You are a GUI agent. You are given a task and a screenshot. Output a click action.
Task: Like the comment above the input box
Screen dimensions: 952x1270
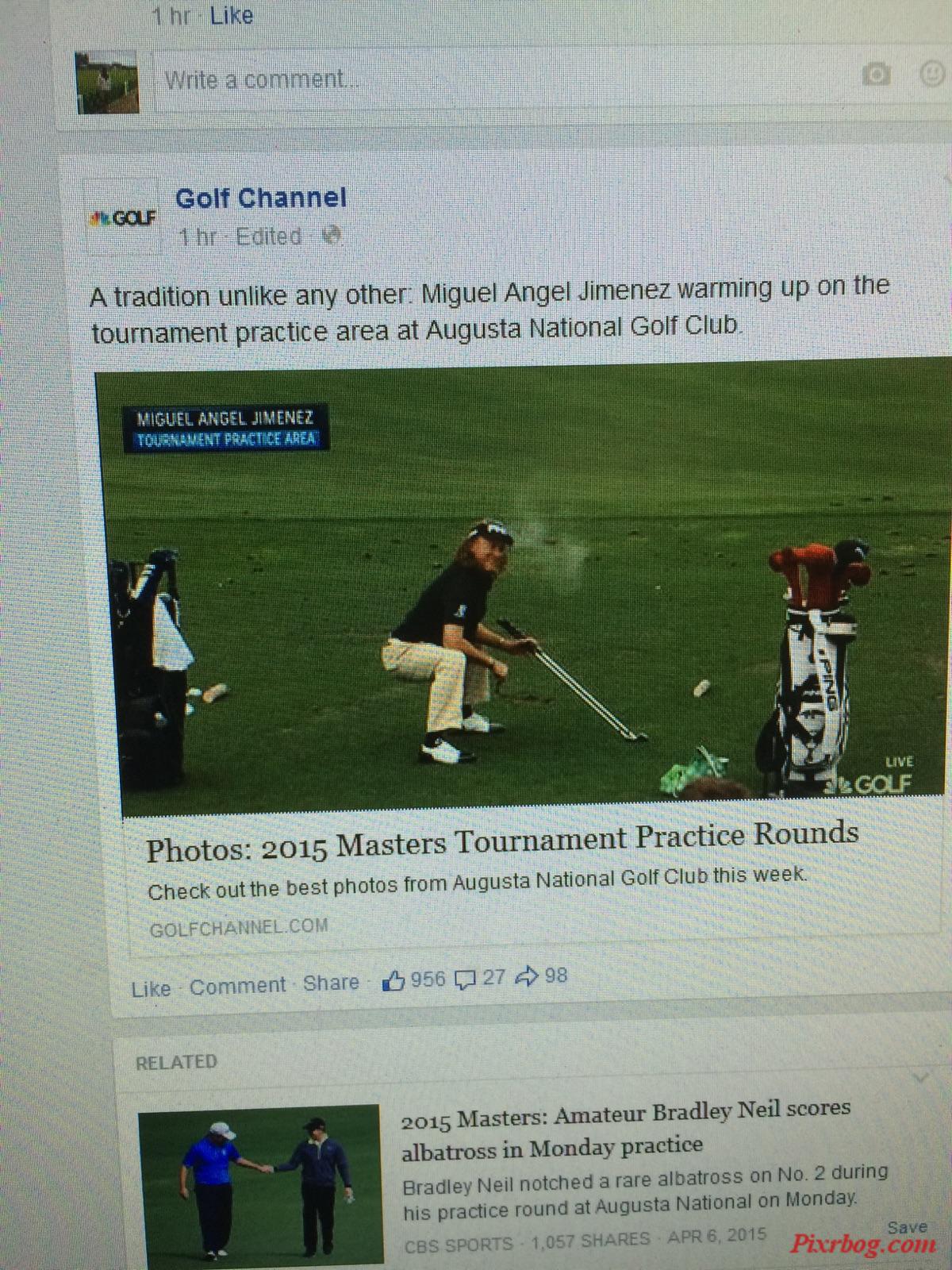(231, 15)
